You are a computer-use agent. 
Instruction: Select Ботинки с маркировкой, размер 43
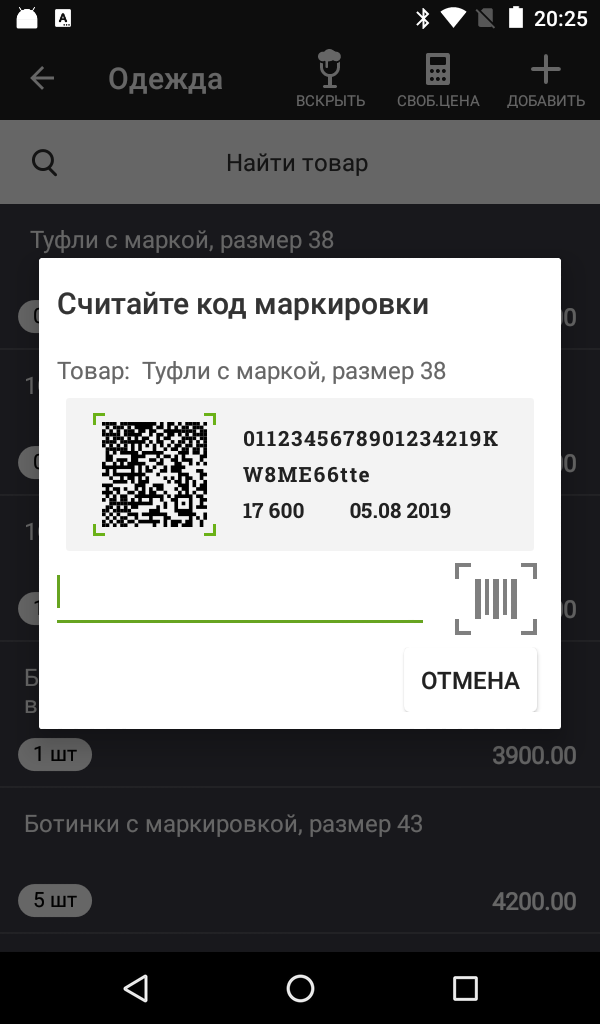[x=224, y=825]
